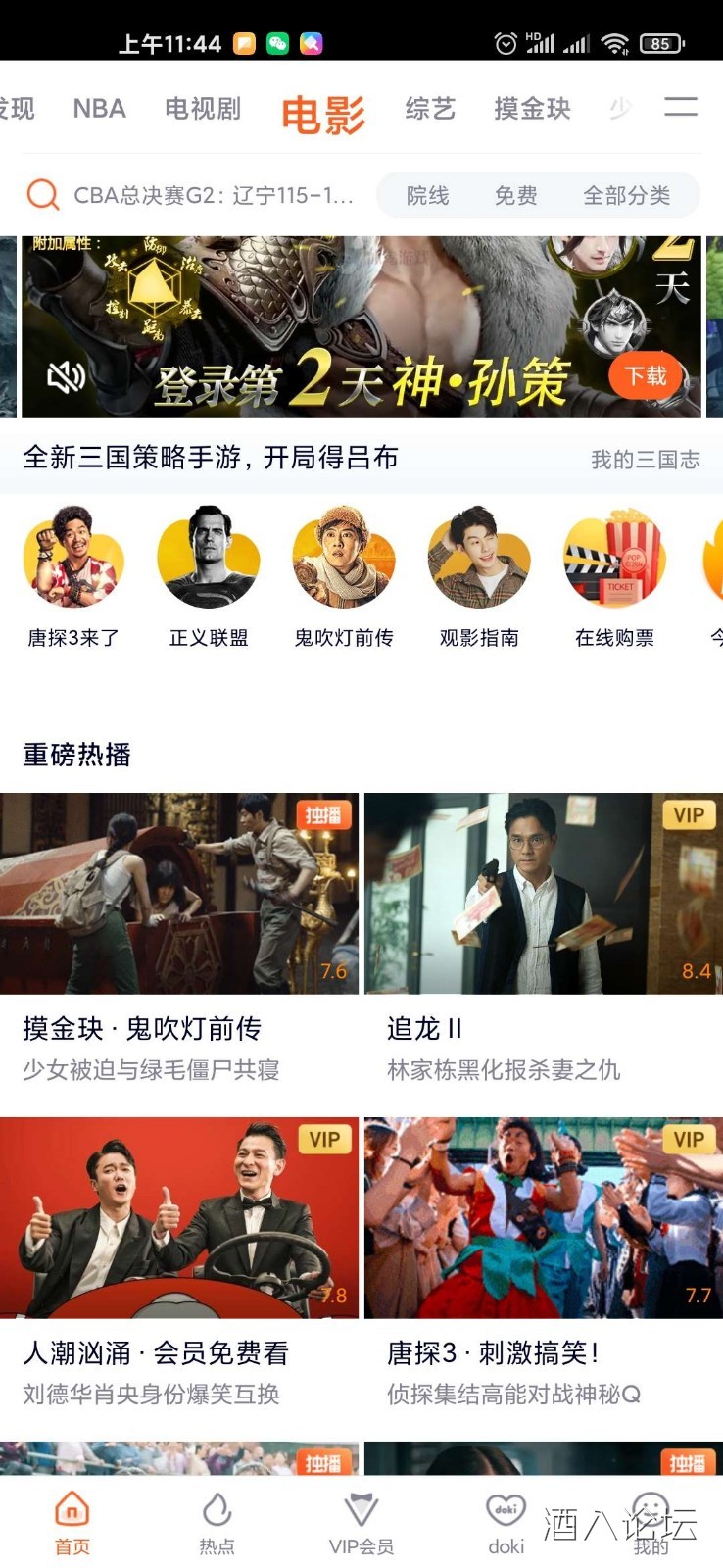Switch to the 电视剧 tab
Screen dimensions: 723x1568
[203, 109]
